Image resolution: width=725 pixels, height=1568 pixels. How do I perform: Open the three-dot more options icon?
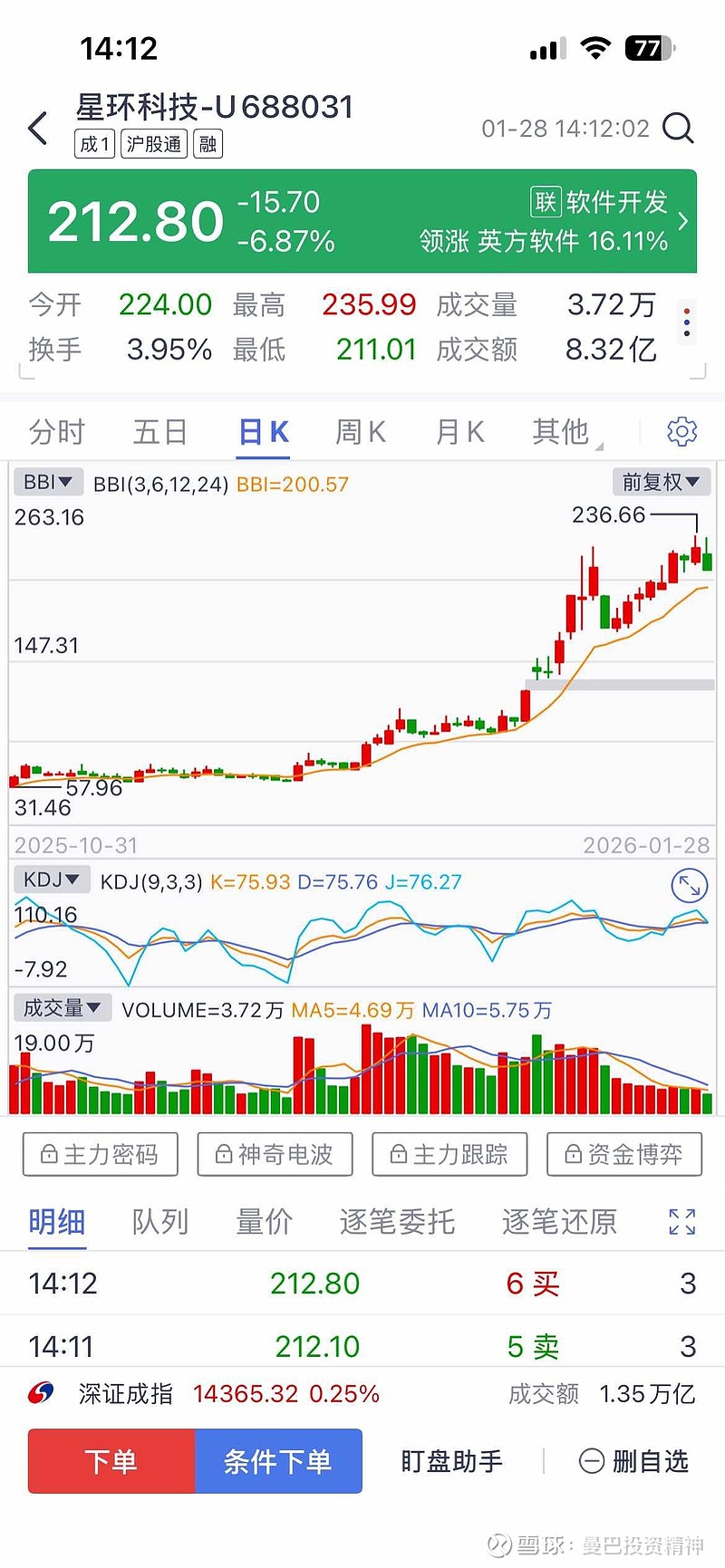(686, 322)
